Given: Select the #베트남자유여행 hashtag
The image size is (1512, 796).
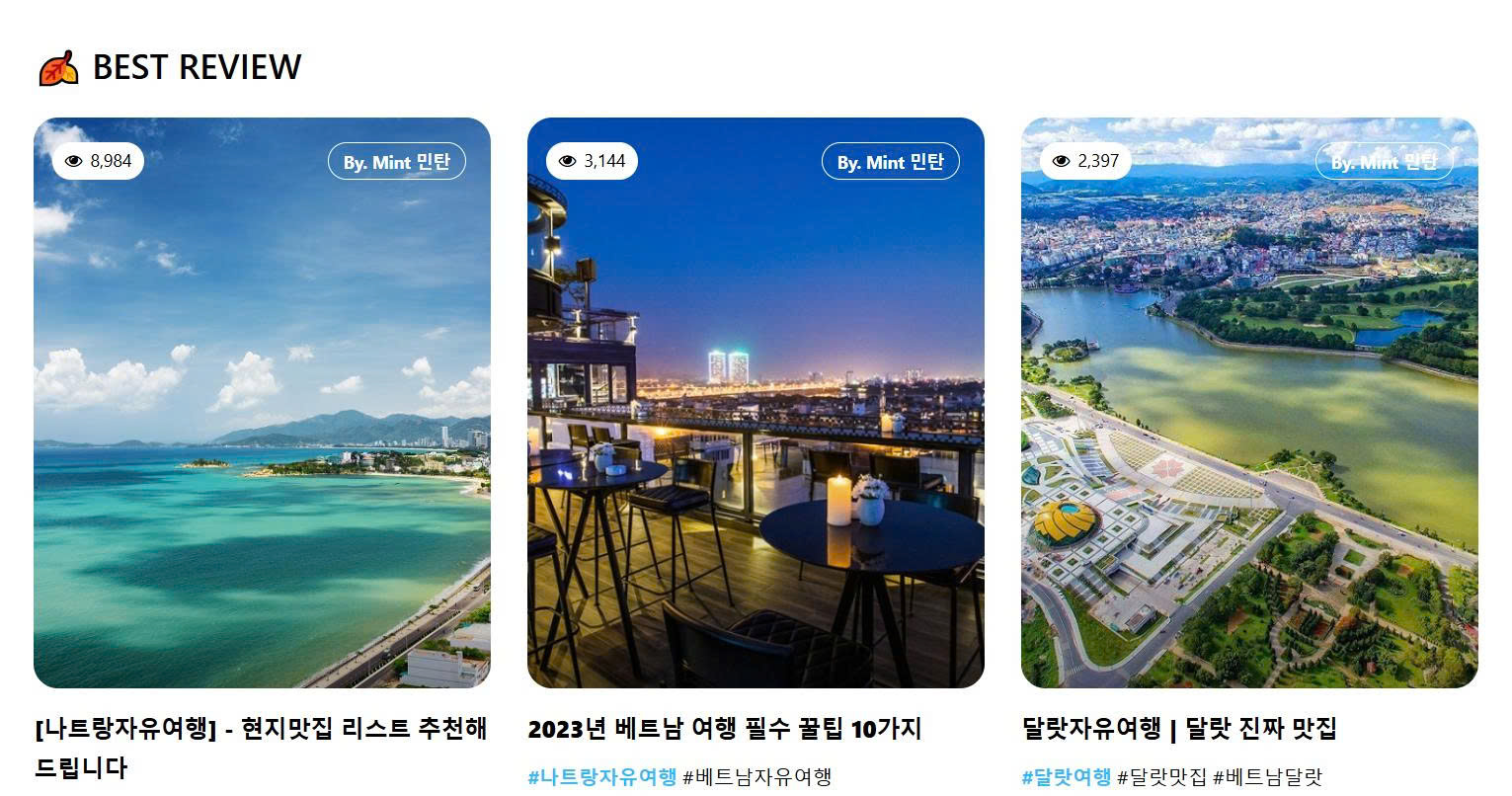Looking at the screenshot, I should point(757,777).
